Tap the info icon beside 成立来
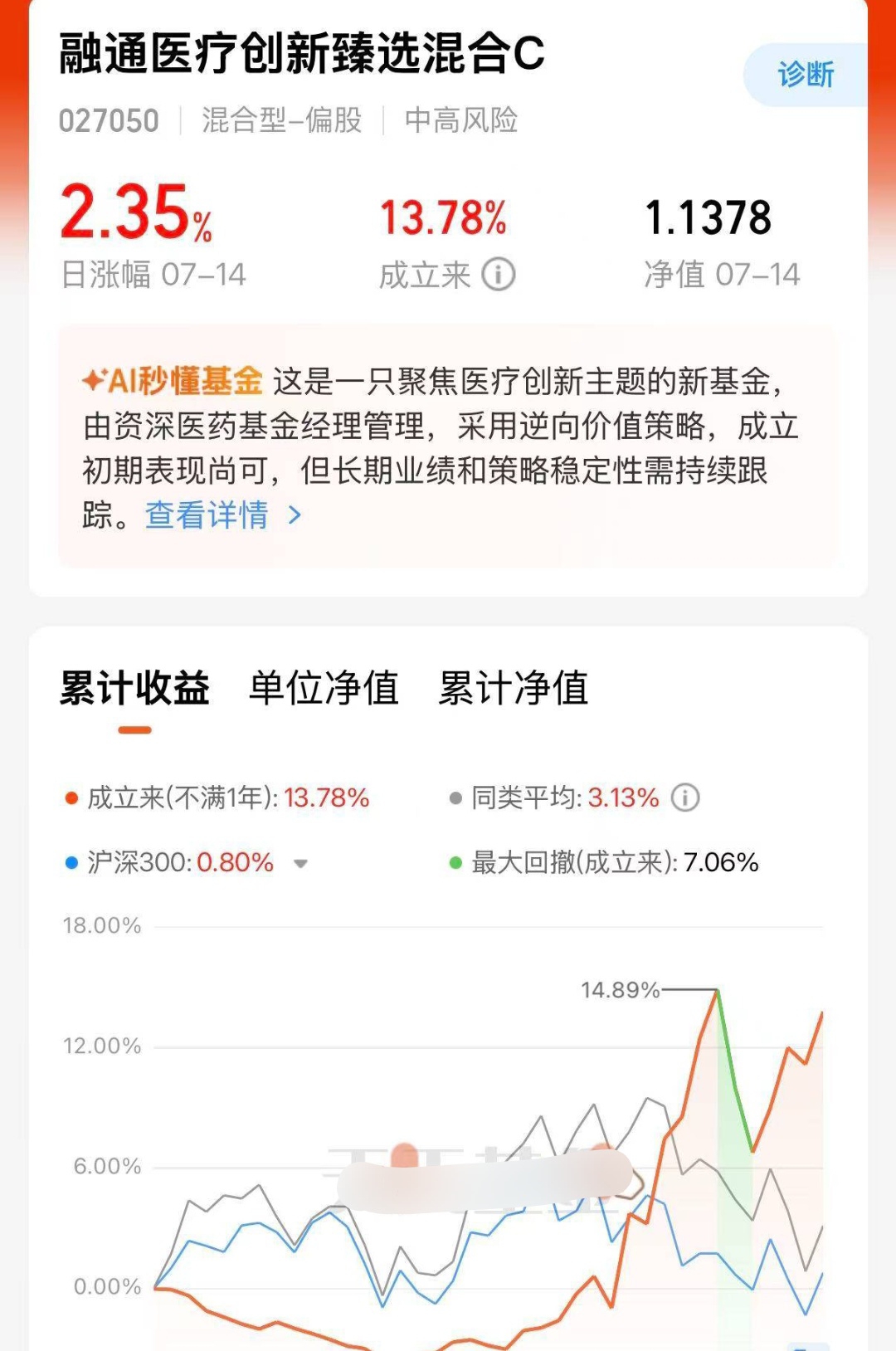Image resolution: width=896 pixels, height=1351 pixels. (x=499, y=275)
